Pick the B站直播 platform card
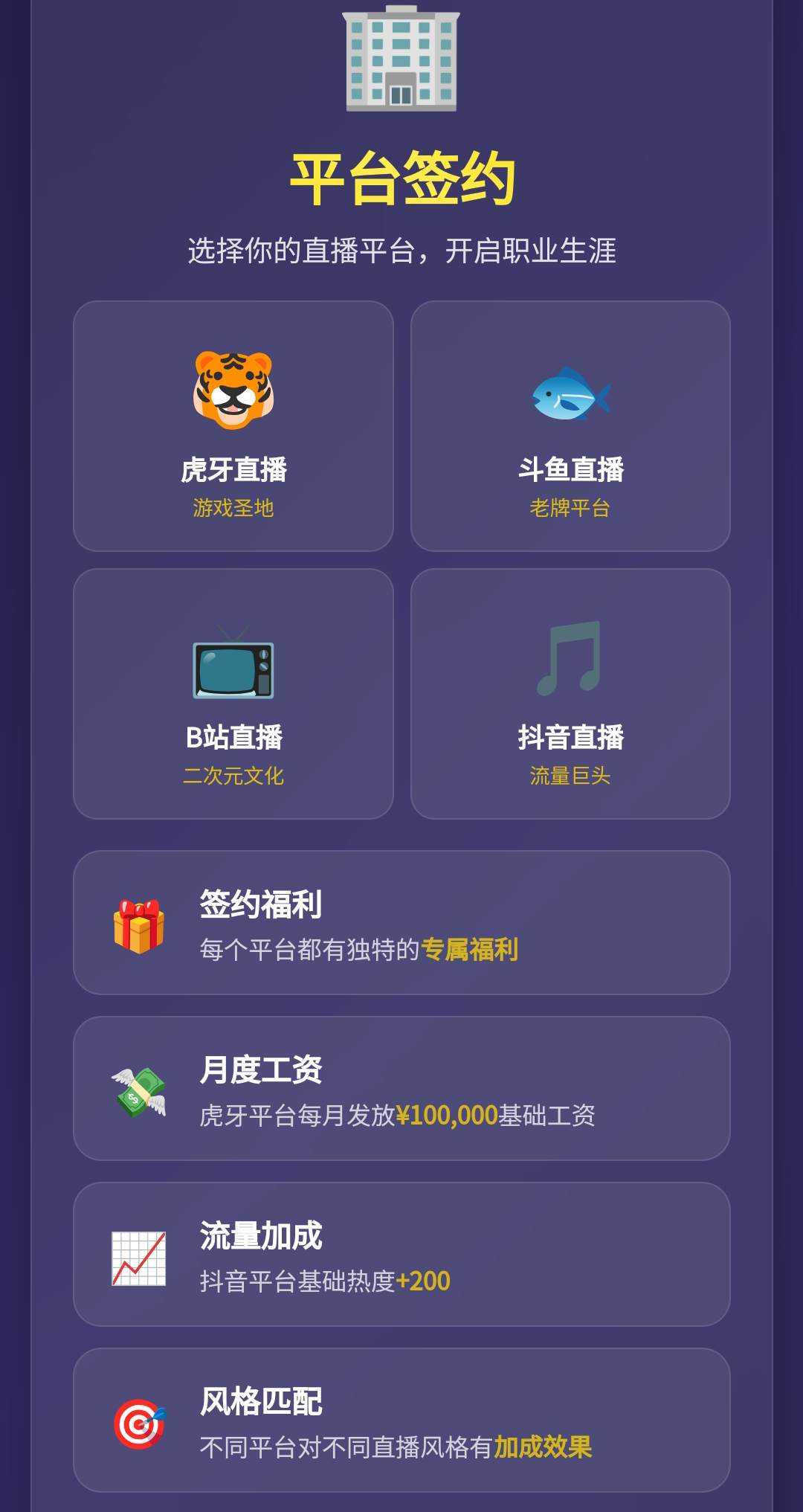 (233, 694)
